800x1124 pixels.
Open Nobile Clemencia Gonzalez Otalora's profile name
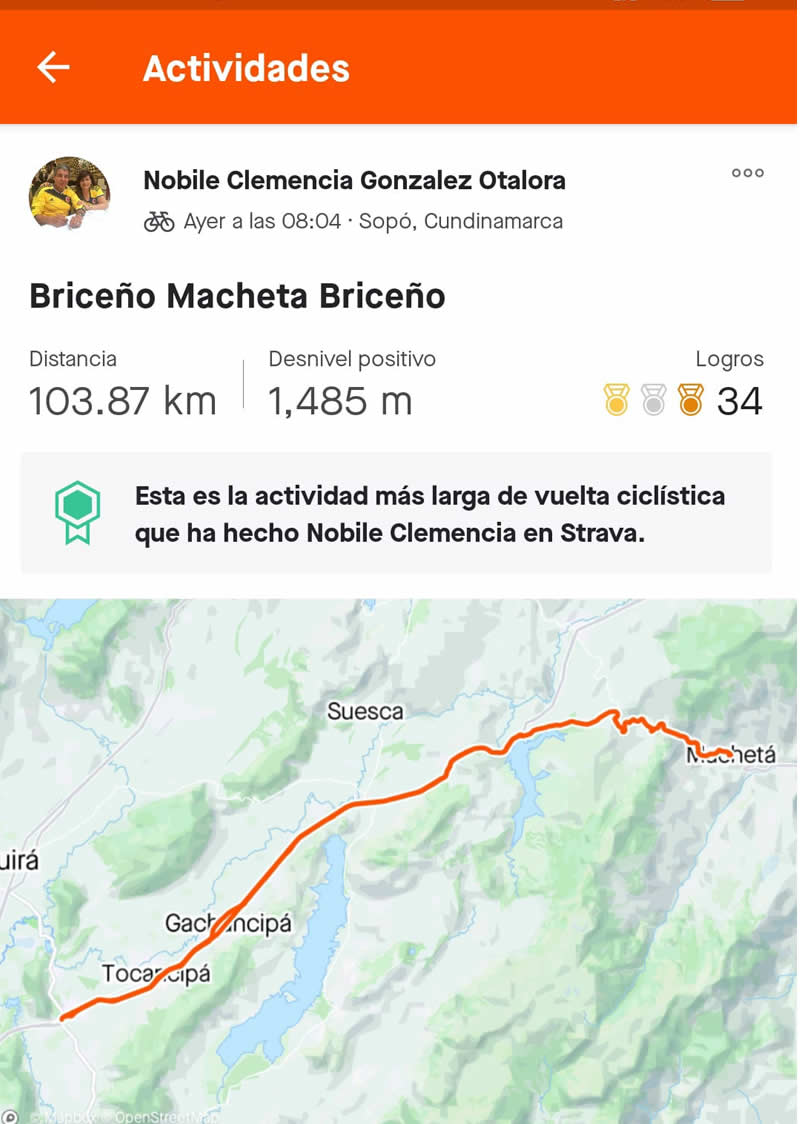[354, 180]
